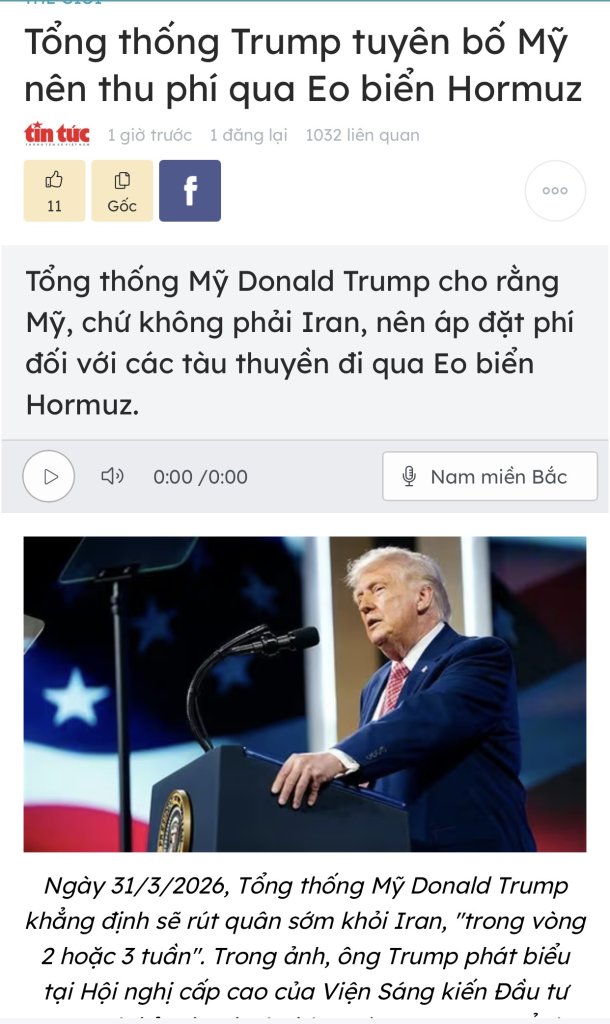The width and height of the screenshot is (610, 1024).
Task: View the article photo in full screen
Action: pos(305,694)
